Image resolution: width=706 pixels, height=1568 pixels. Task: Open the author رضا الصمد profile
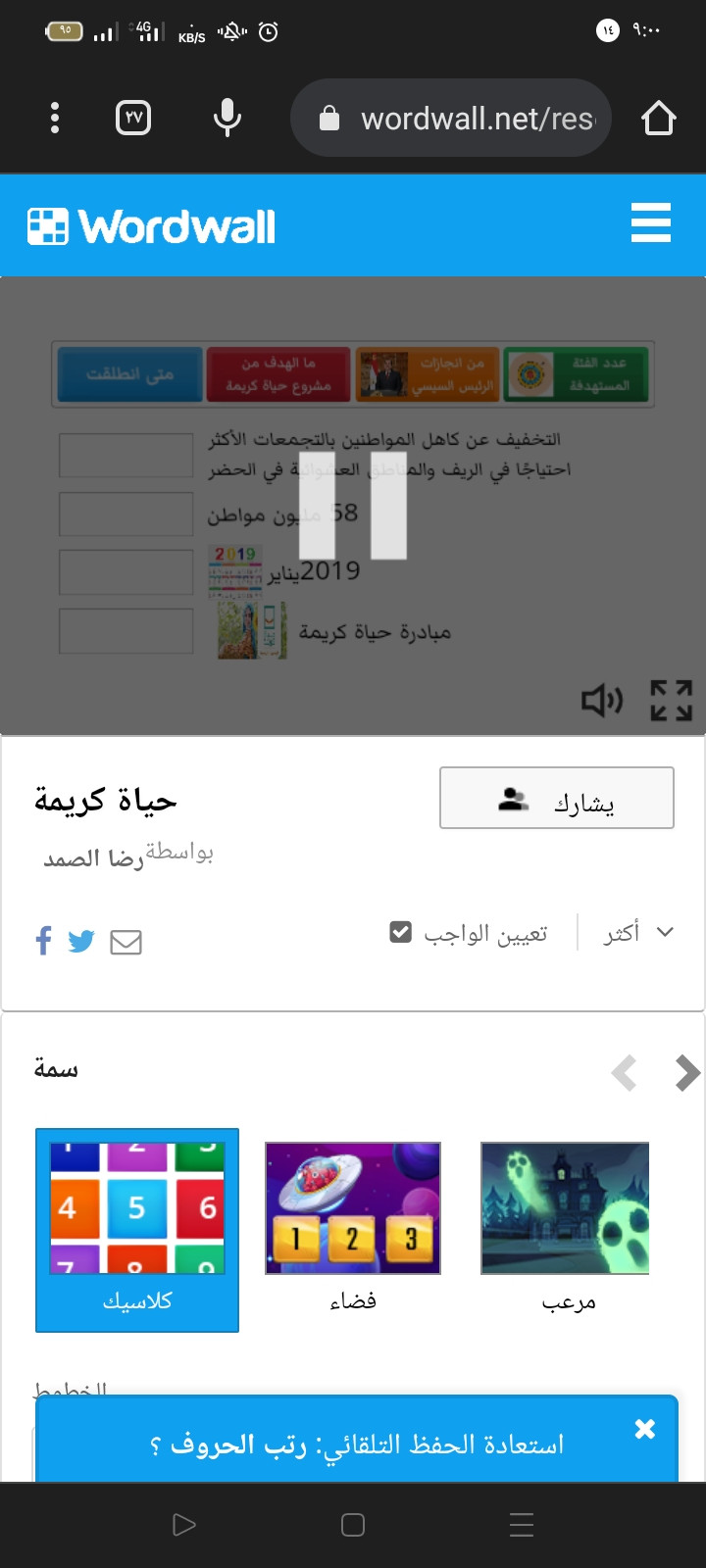[x=93, y=858]
